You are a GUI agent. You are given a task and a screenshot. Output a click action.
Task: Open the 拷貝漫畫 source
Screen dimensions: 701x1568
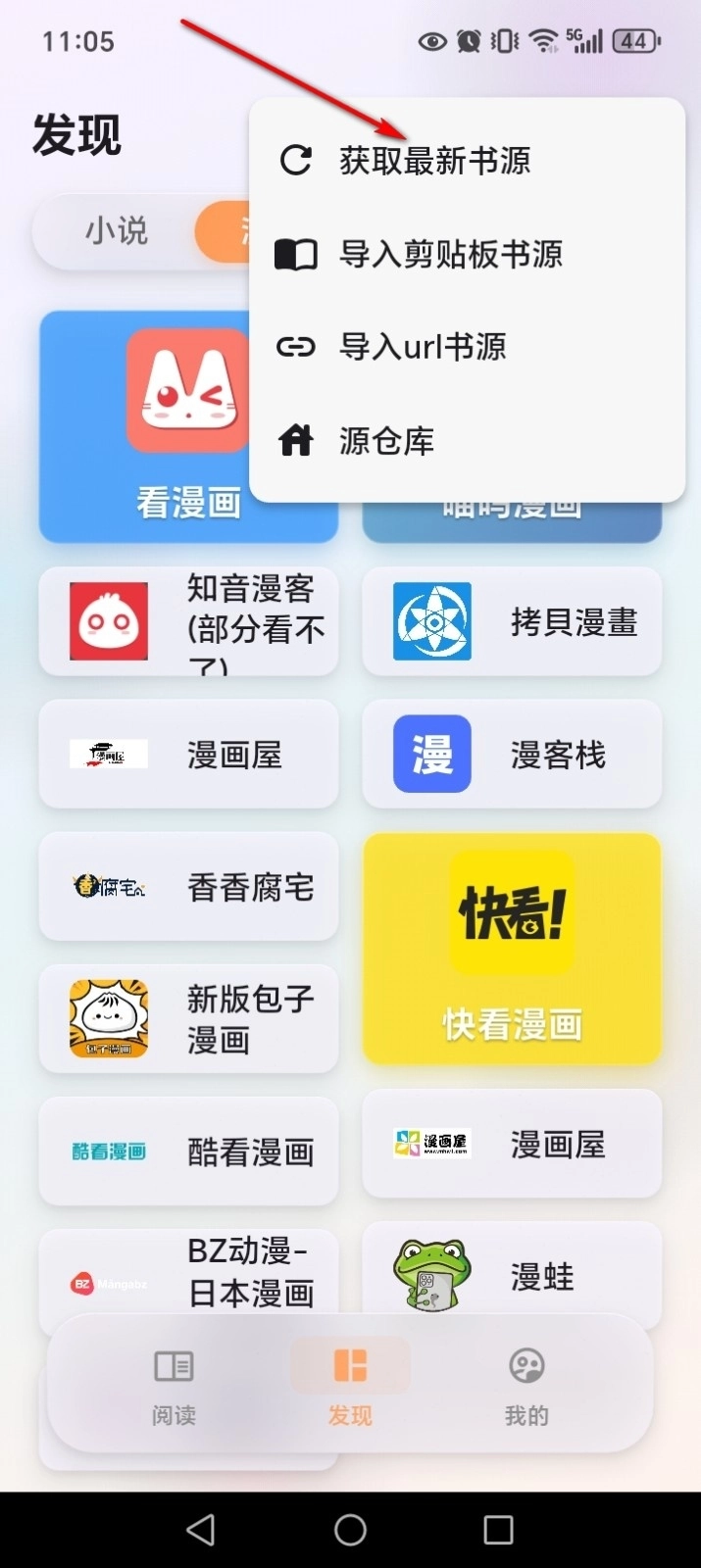pyautogui.click(x=512, y=621)
